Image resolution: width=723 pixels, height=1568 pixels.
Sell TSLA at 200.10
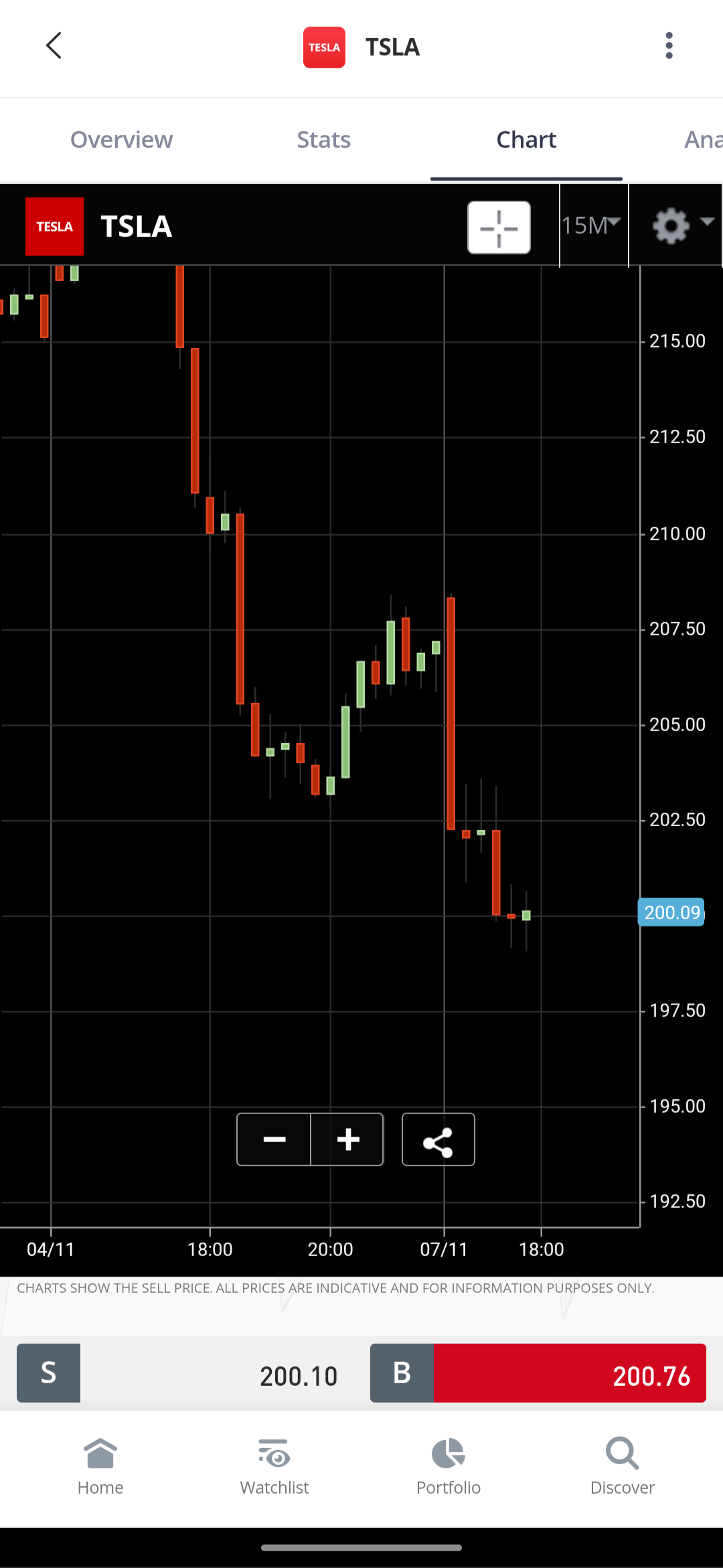(181, 1373)
